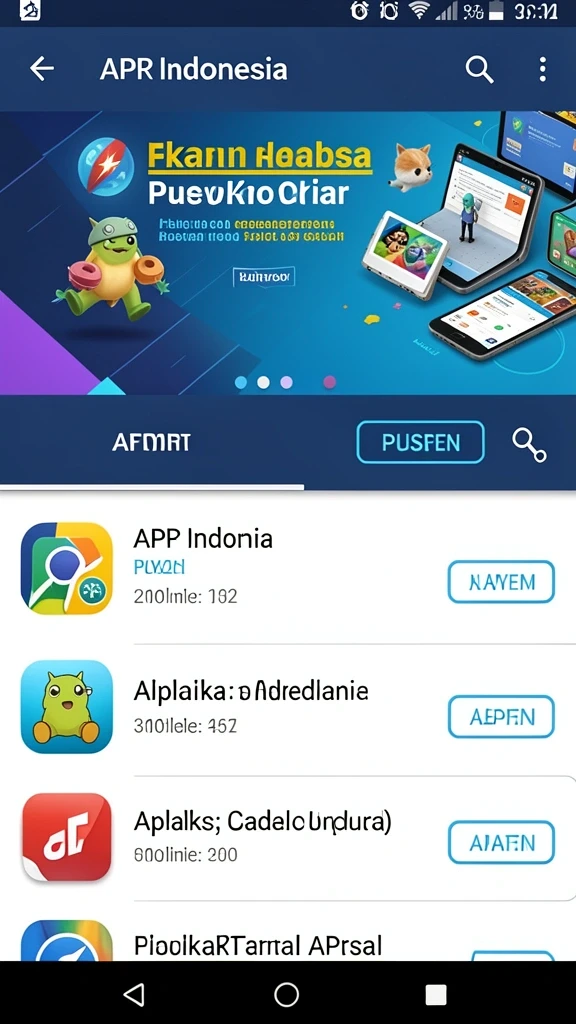Tap the NAYEM button for APP Indonia
Screen dimensions: 576x1024
(501, 581)
